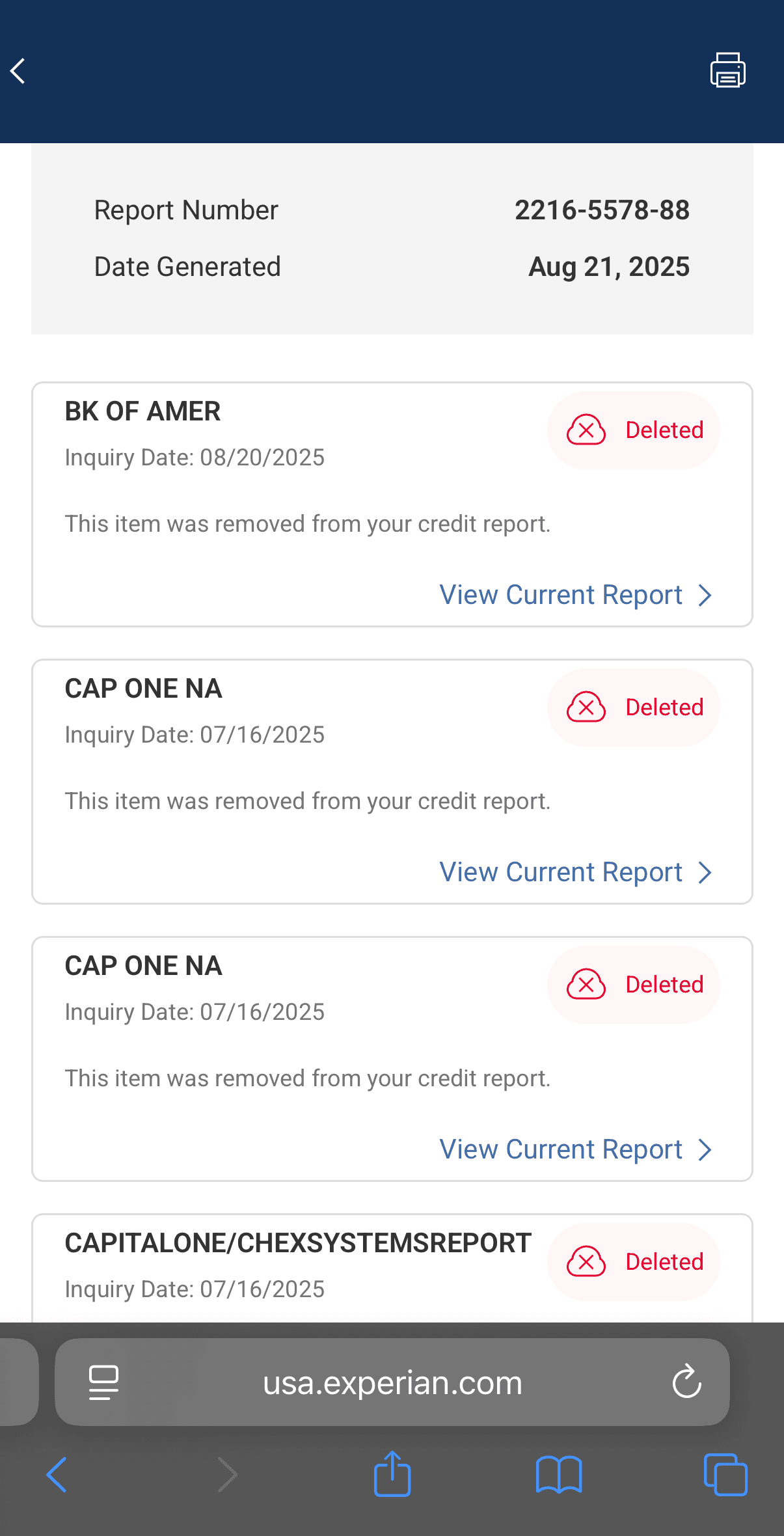
Task: Open View Current Report on second CAP ONE NA card
Action: pyautogui.click(x=560, y=1149)
